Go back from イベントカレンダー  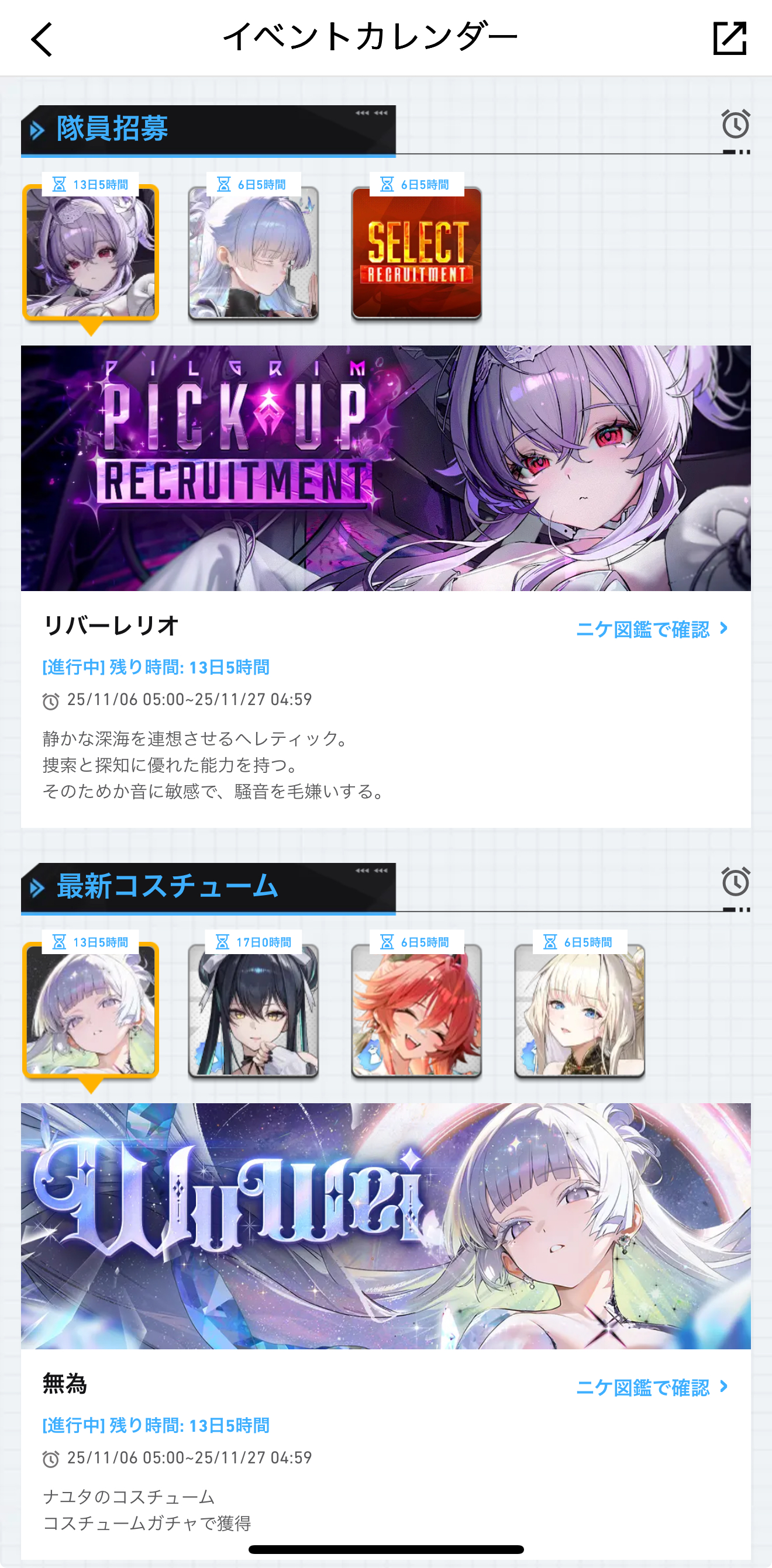42,39
